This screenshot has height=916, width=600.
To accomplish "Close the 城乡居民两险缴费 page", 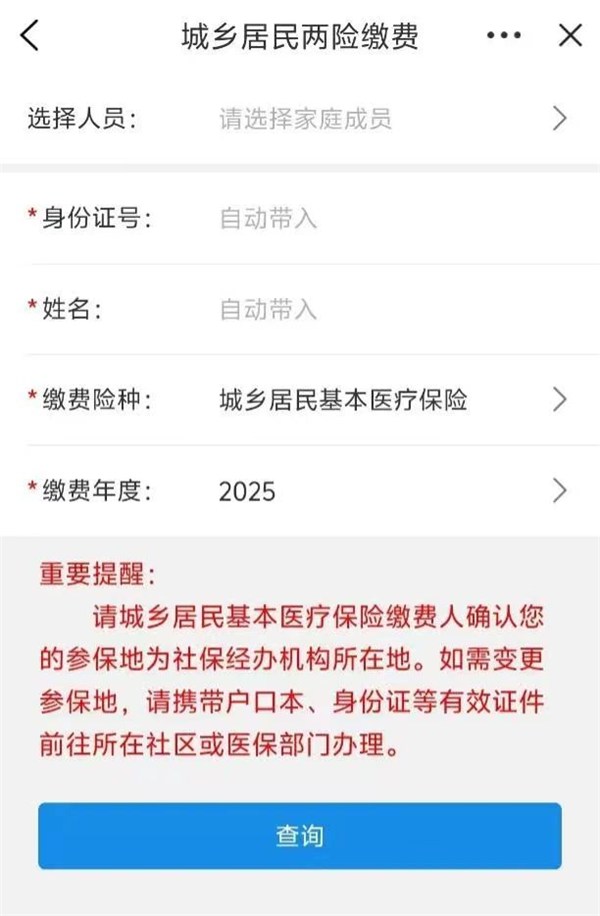I will click(x=570, y=37).
